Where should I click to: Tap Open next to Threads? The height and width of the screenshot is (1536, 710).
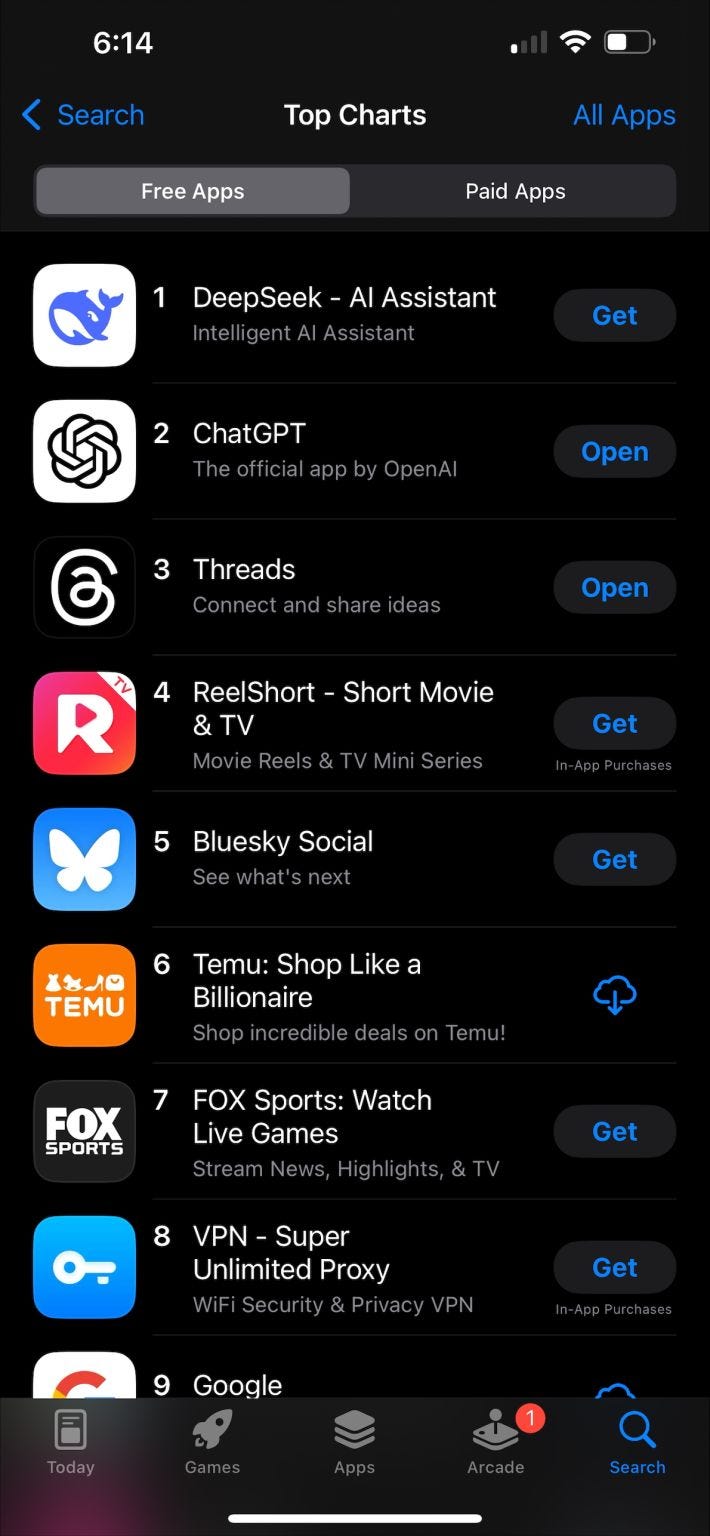[614, 588]
